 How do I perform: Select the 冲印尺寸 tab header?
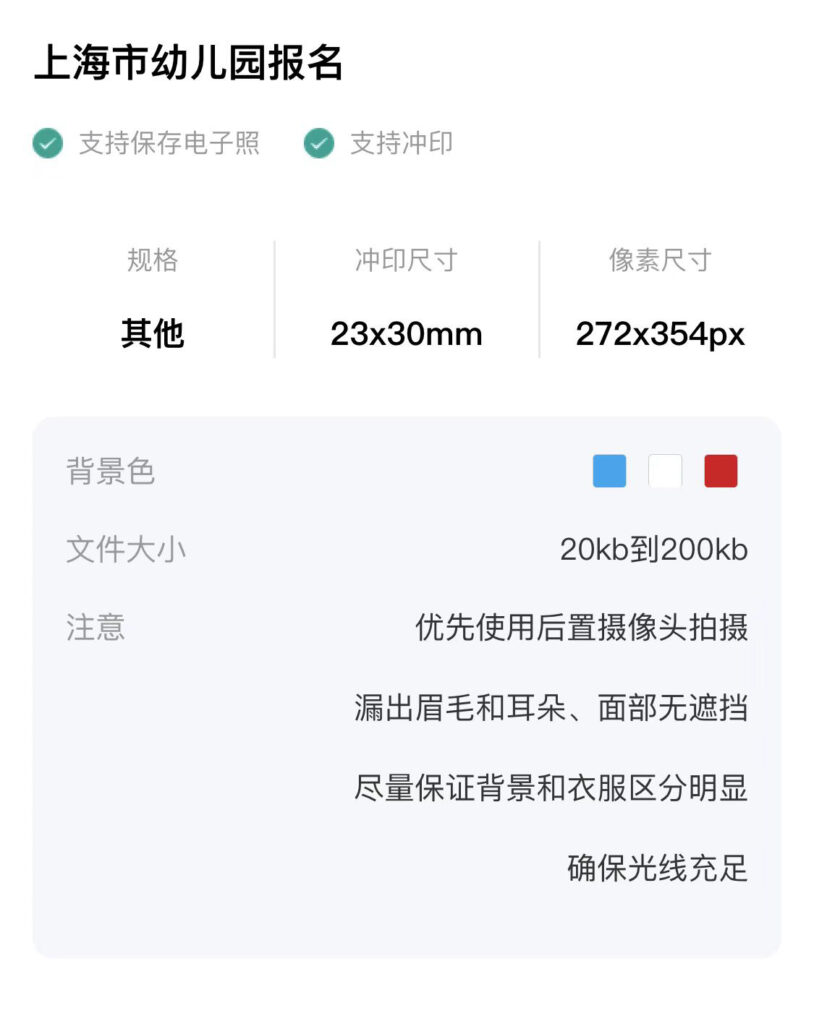(407, 261)
